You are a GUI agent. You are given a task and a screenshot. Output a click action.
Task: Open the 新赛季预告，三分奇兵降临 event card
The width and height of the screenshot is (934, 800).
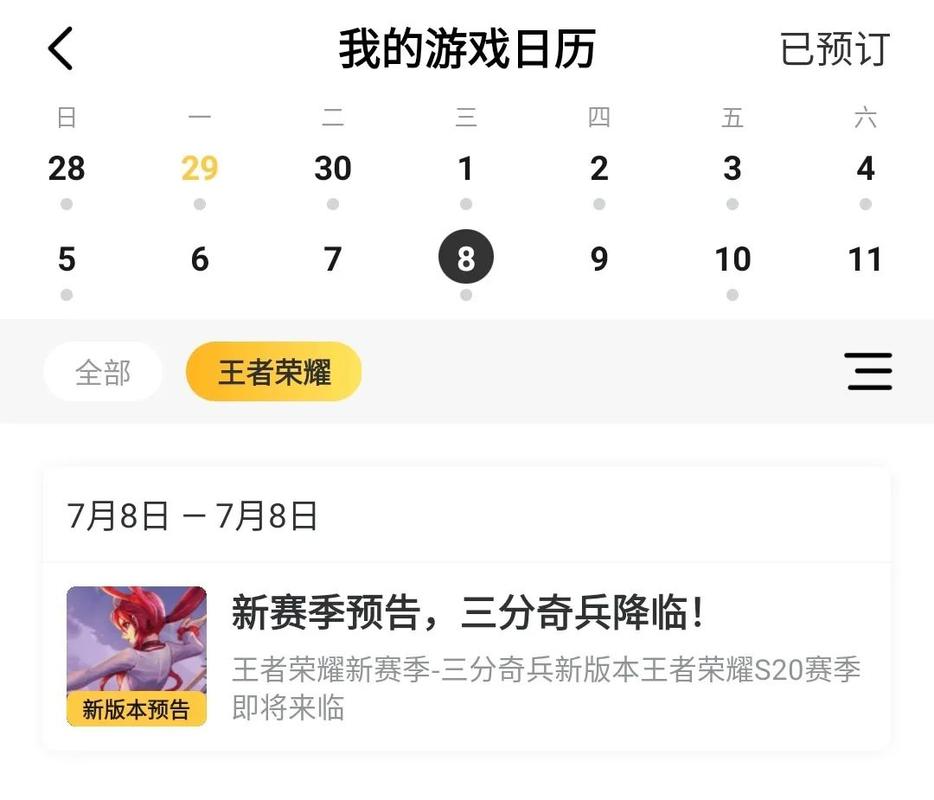(467, 655)
